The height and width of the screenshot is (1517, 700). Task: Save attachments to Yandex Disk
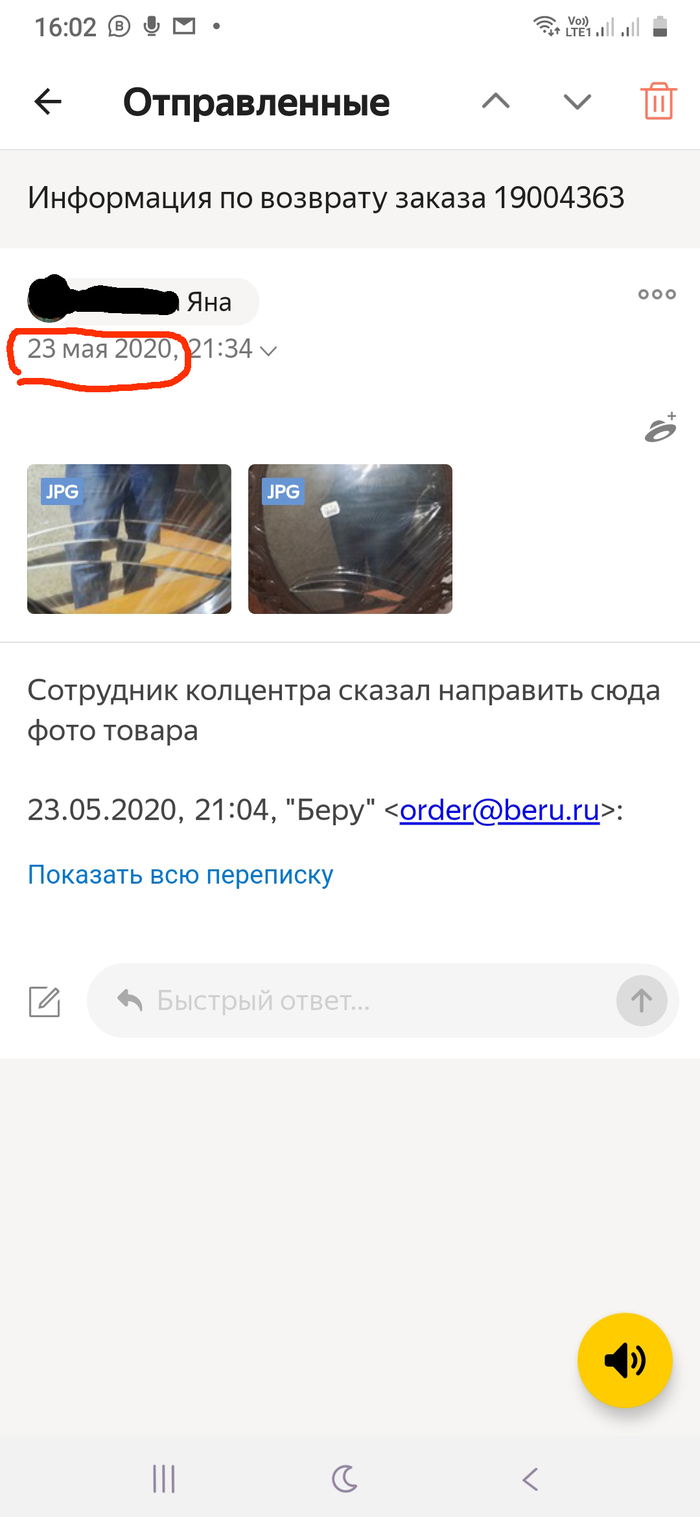pos(660,429)
